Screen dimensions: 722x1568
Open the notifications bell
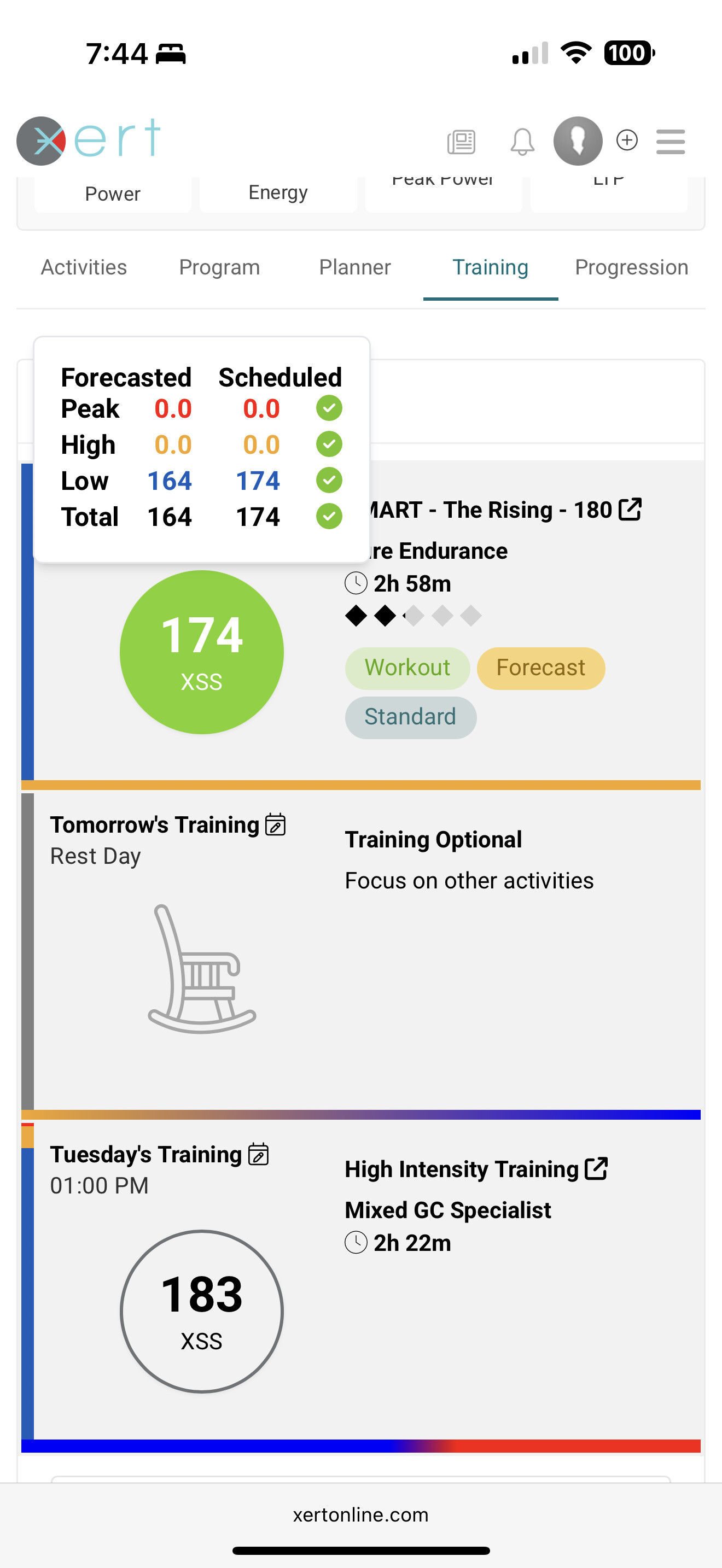522,142
